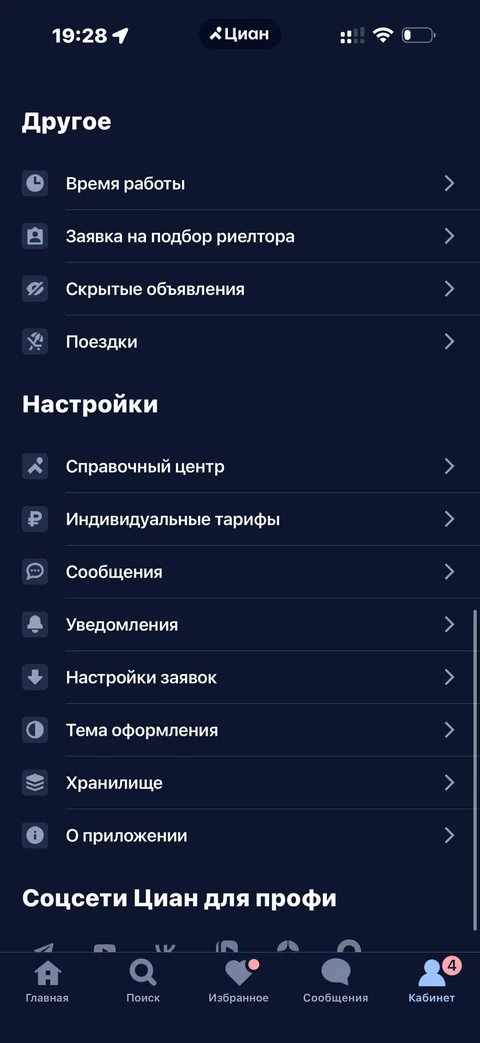Open Скрытые объявления
The width and height of the screenshot is (480, 1043).
240,289
